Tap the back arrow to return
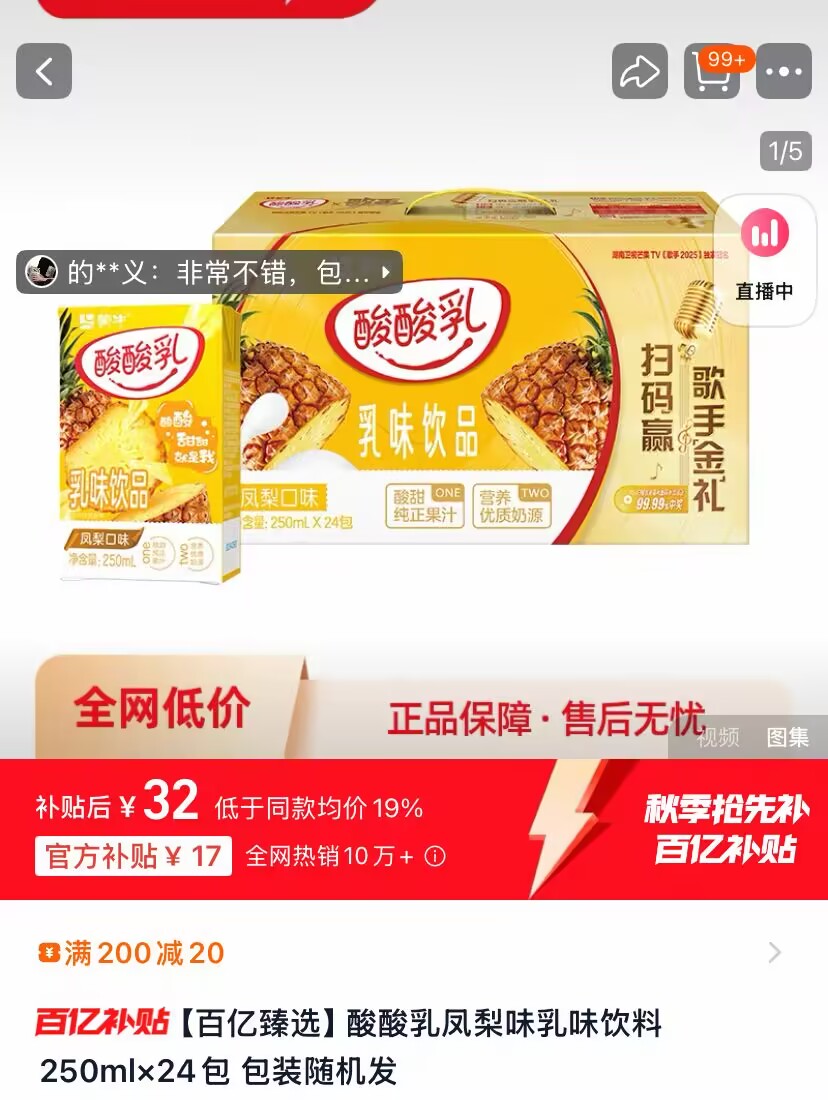The width and height of the screenshot is (828, 1100). tap(43, 71)
